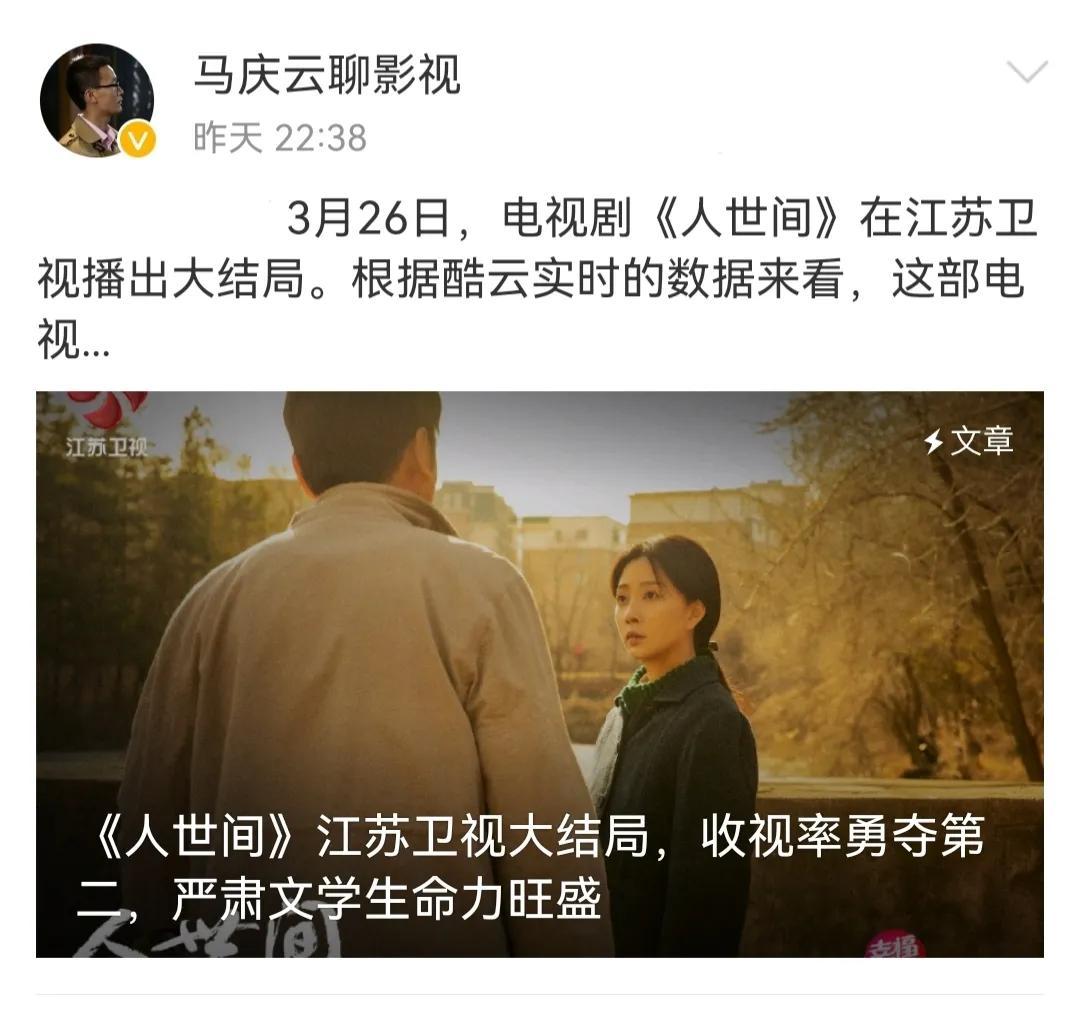Open the 《人世间》 article card
The width and height of the screenshot is (1080, 1009).
pos(540,673)
